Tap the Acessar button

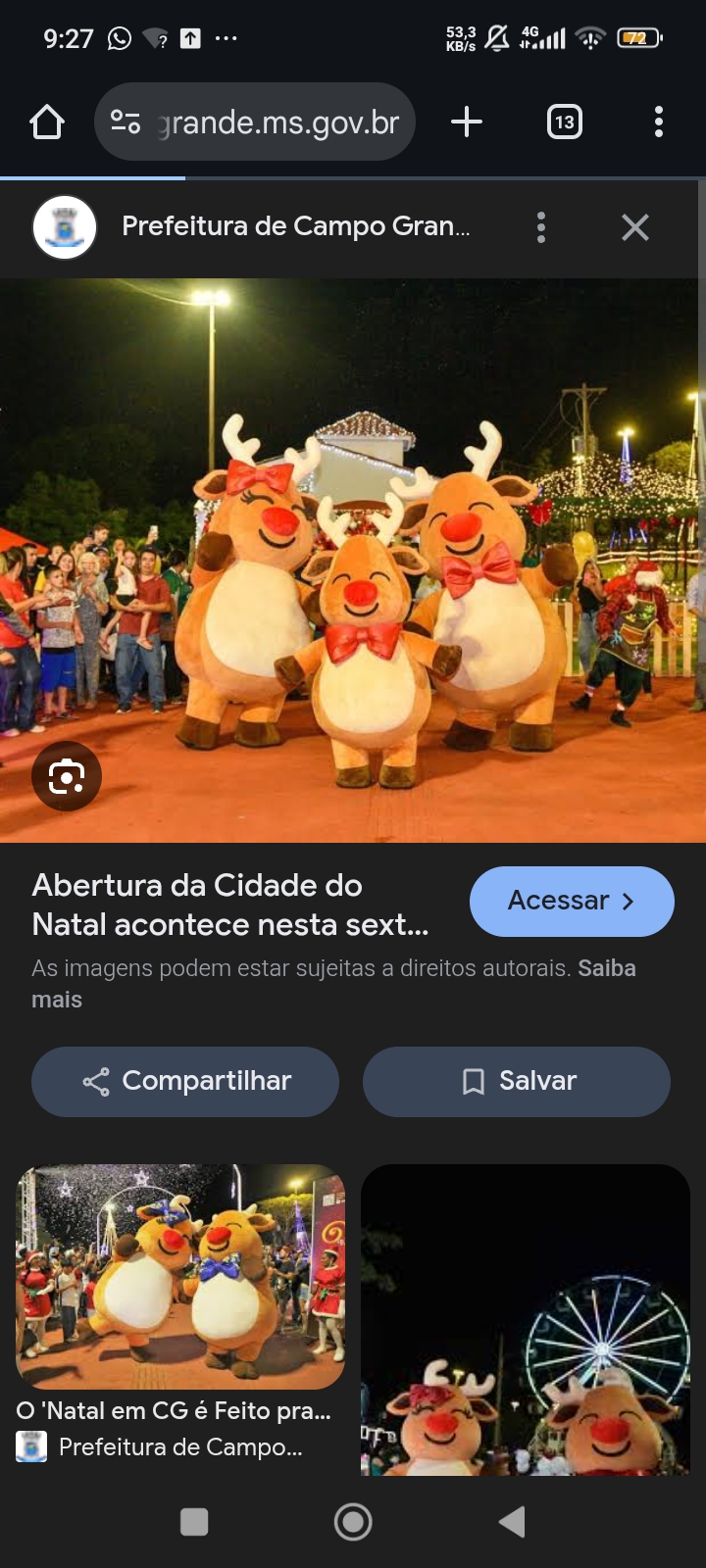pyautogui.click(x=572, y=901)
